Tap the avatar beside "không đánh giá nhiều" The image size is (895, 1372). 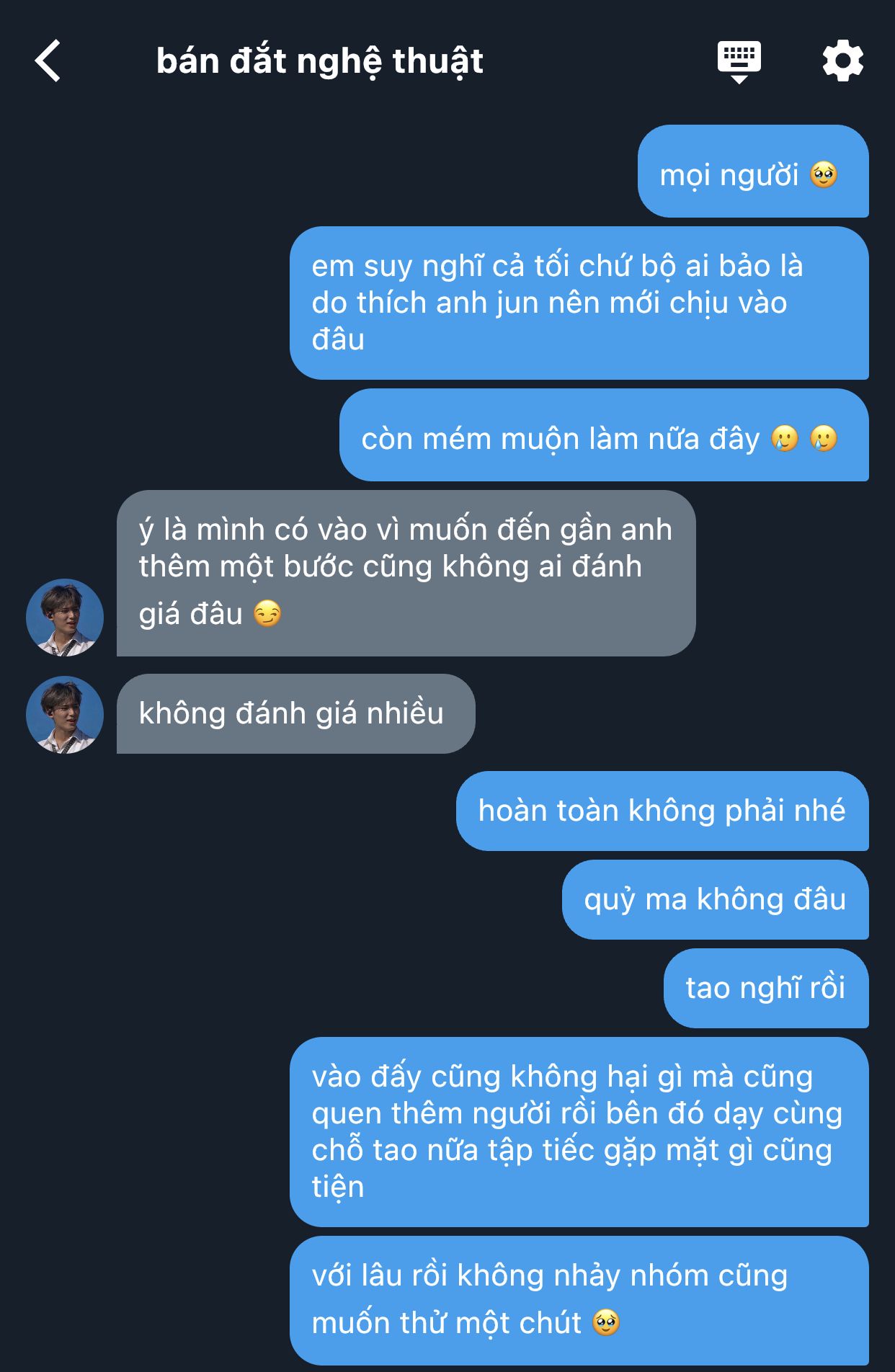[x=65, y=715]
